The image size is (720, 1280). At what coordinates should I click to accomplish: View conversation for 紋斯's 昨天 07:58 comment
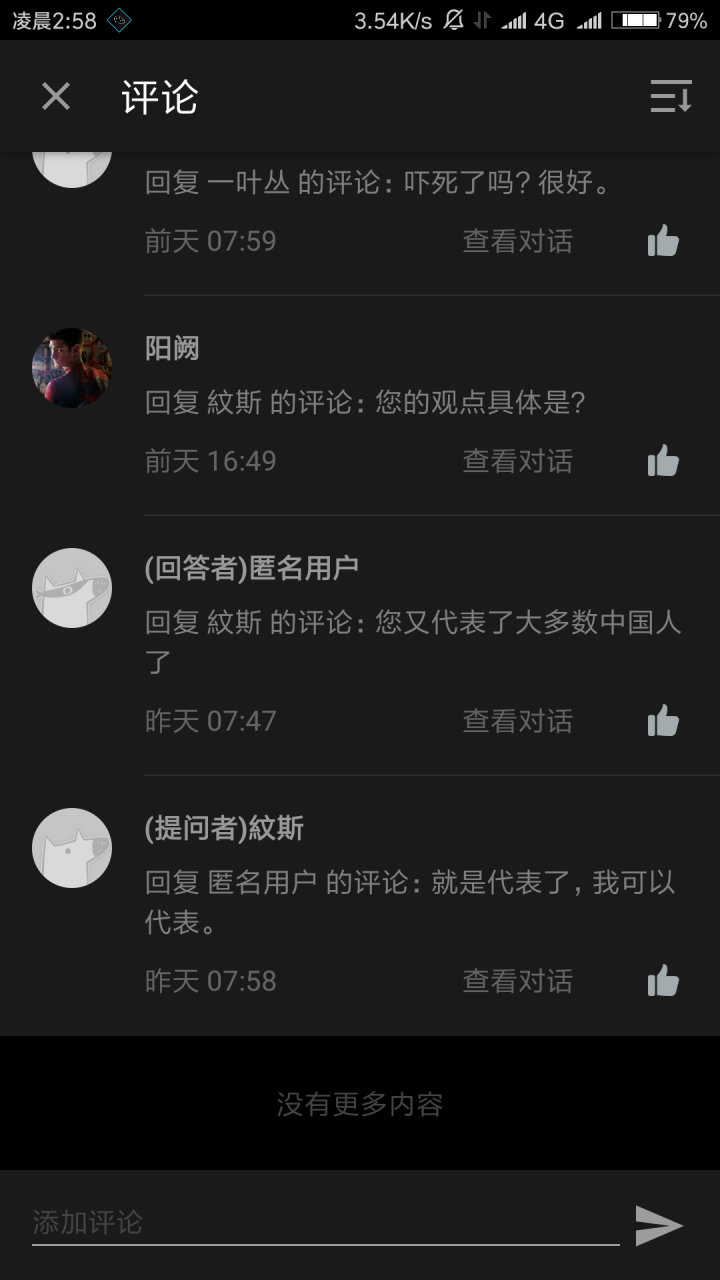tap(517, 981)
